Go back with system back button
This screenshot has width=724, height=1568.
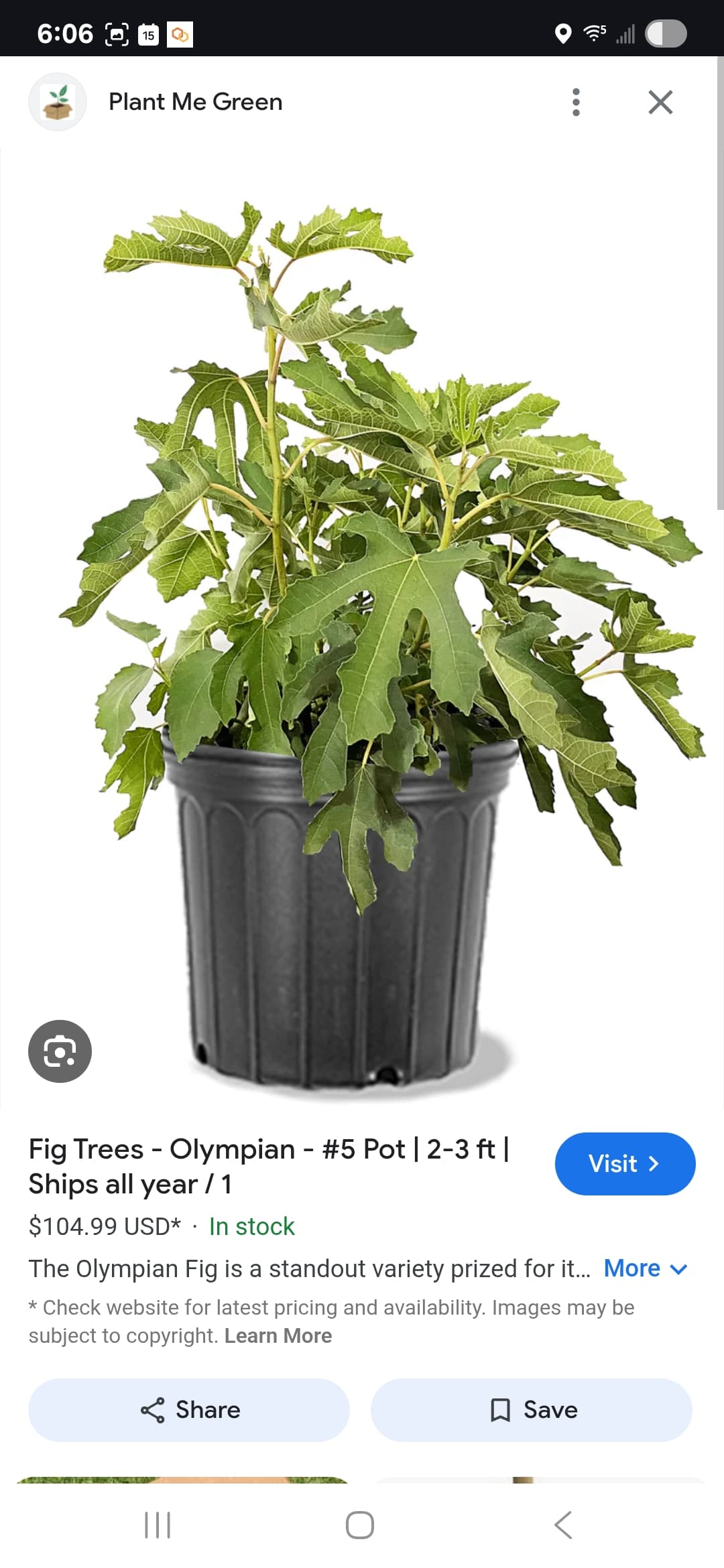(x=563, y=1525)
